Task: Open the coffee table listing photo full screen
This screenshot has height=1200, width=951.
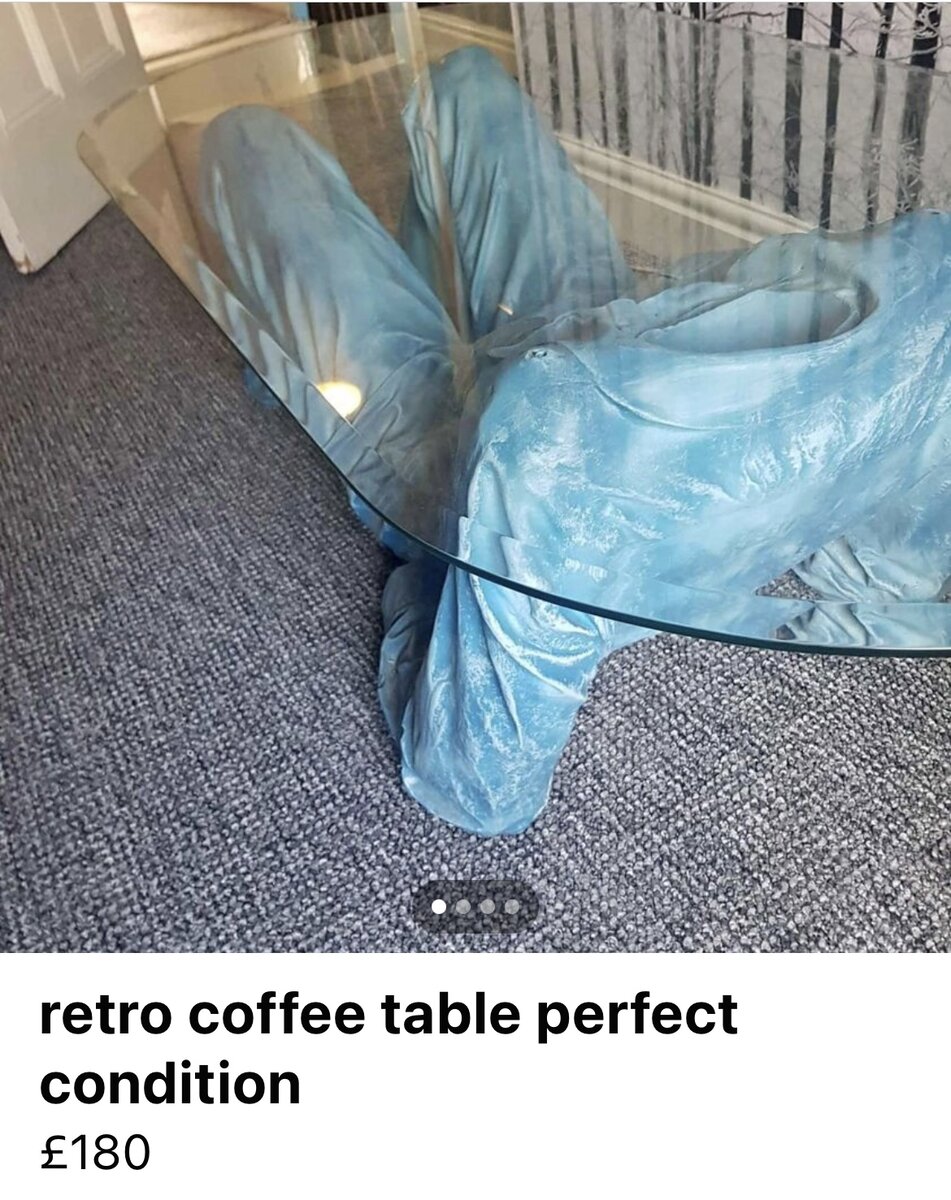Action: coord(475,450)
